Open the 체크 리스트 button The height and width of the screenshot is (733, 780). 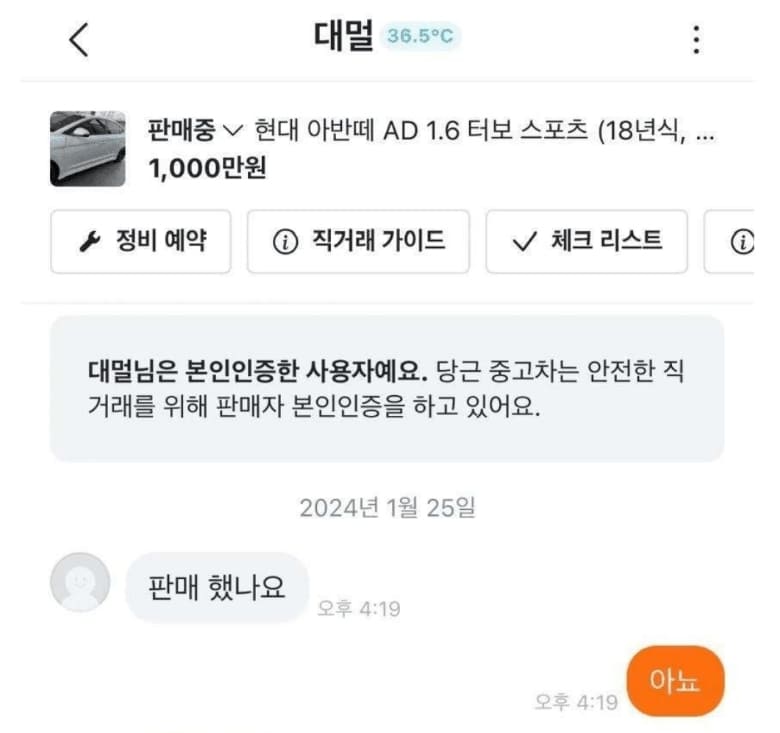(586, 241)
